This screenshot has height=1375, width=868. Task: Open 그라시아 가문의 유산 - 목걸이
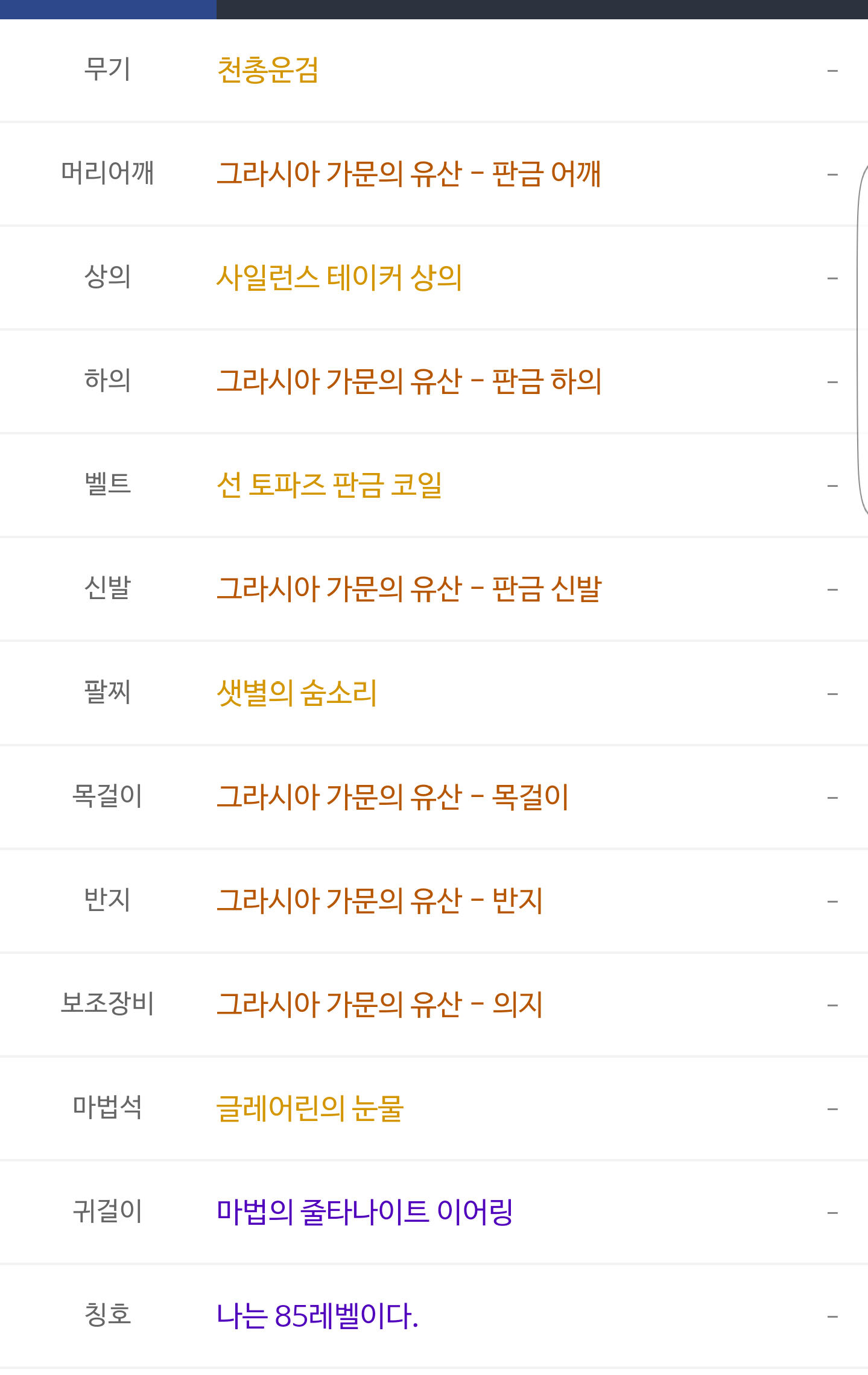coord(392,796)
